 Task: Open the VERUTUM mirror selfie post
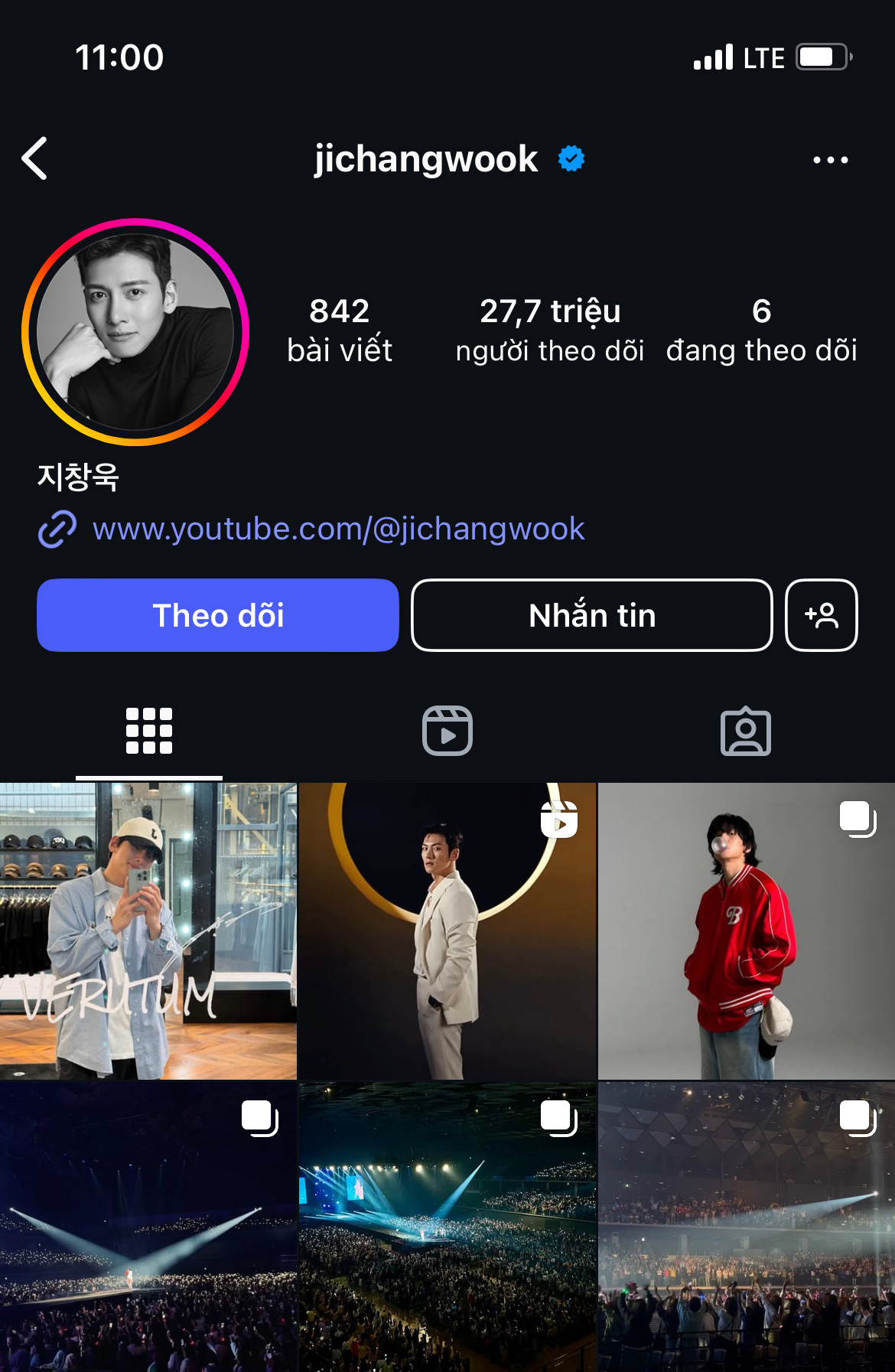[x=148, y=930]
